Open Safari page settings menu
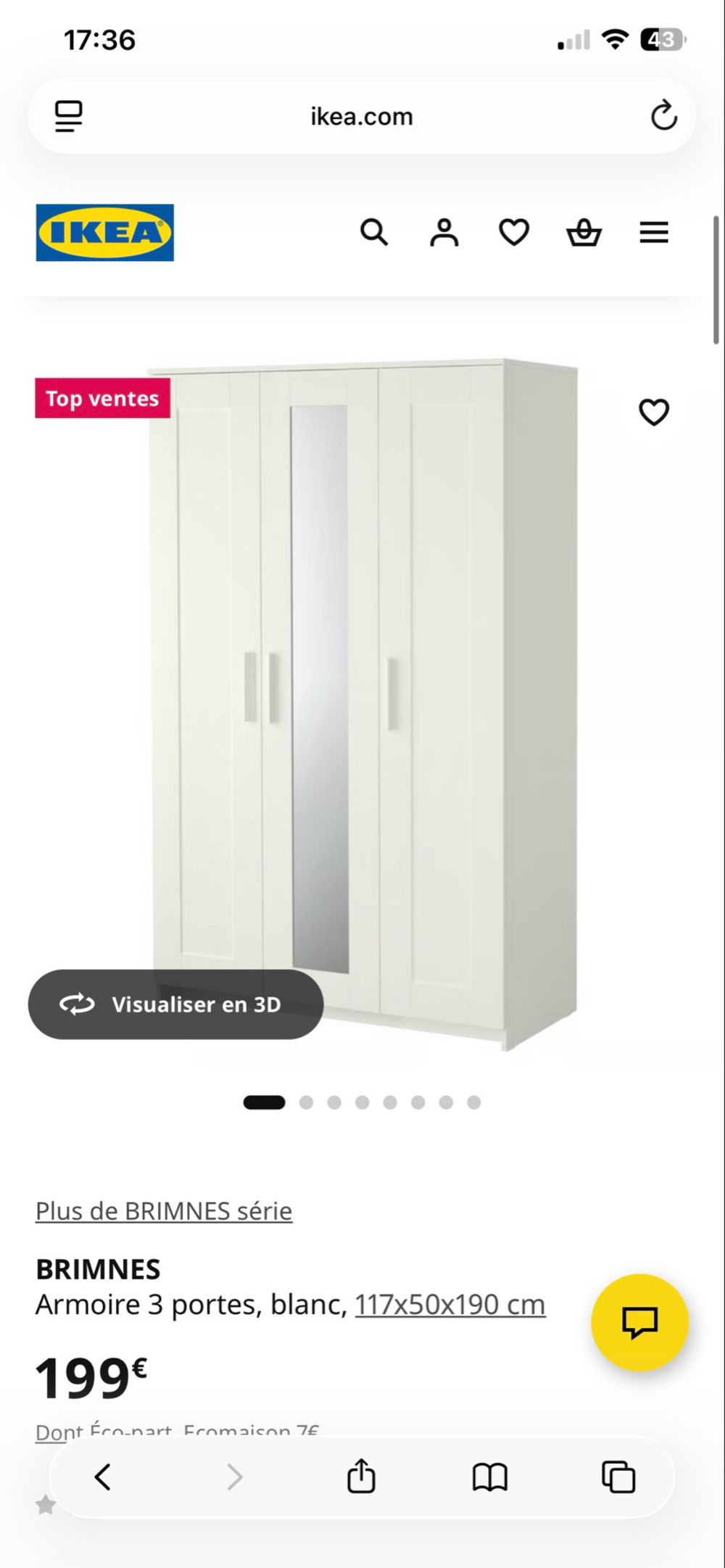 (x=69, y=116)
